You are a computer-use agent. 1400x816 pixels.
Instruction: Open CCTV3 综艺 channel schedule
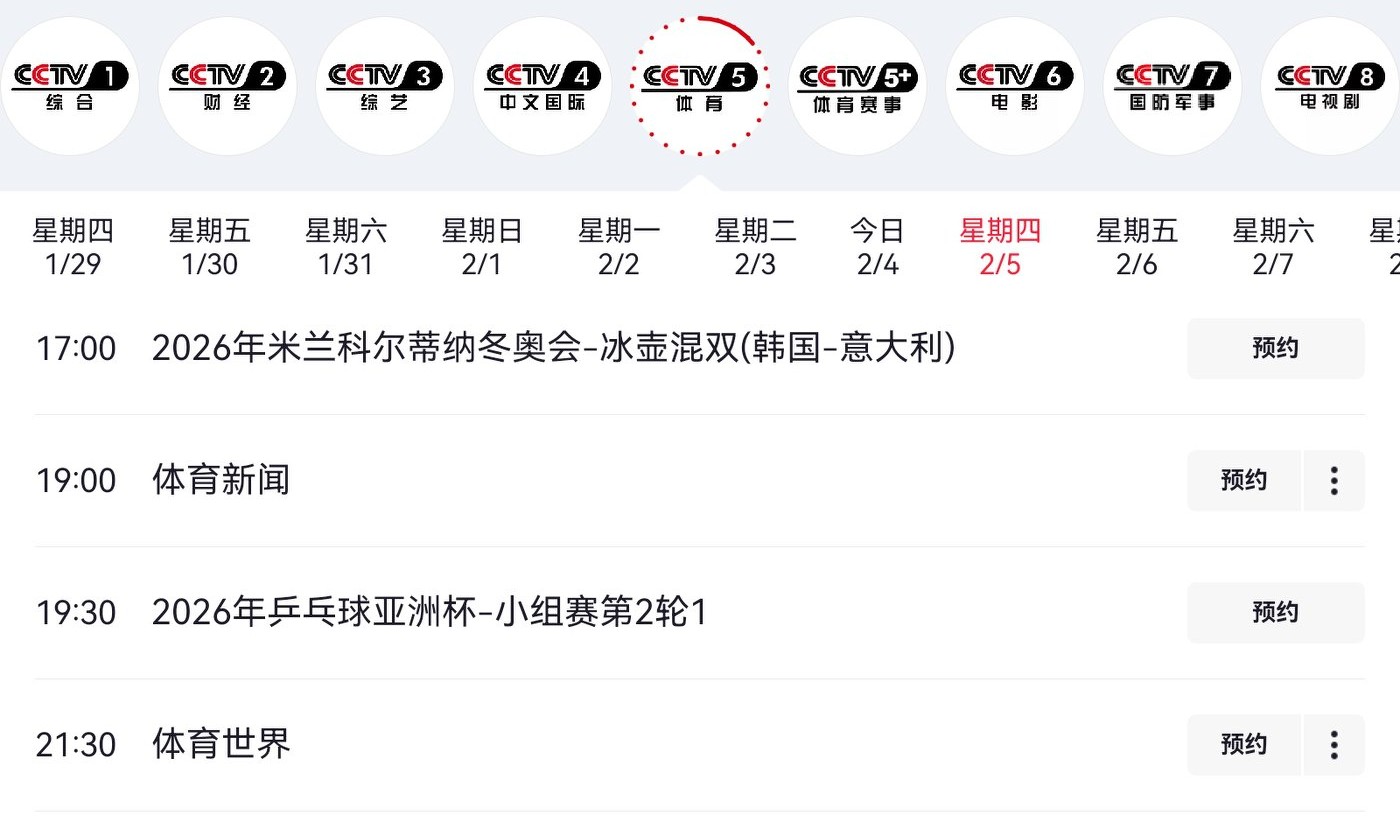(385, 86)
